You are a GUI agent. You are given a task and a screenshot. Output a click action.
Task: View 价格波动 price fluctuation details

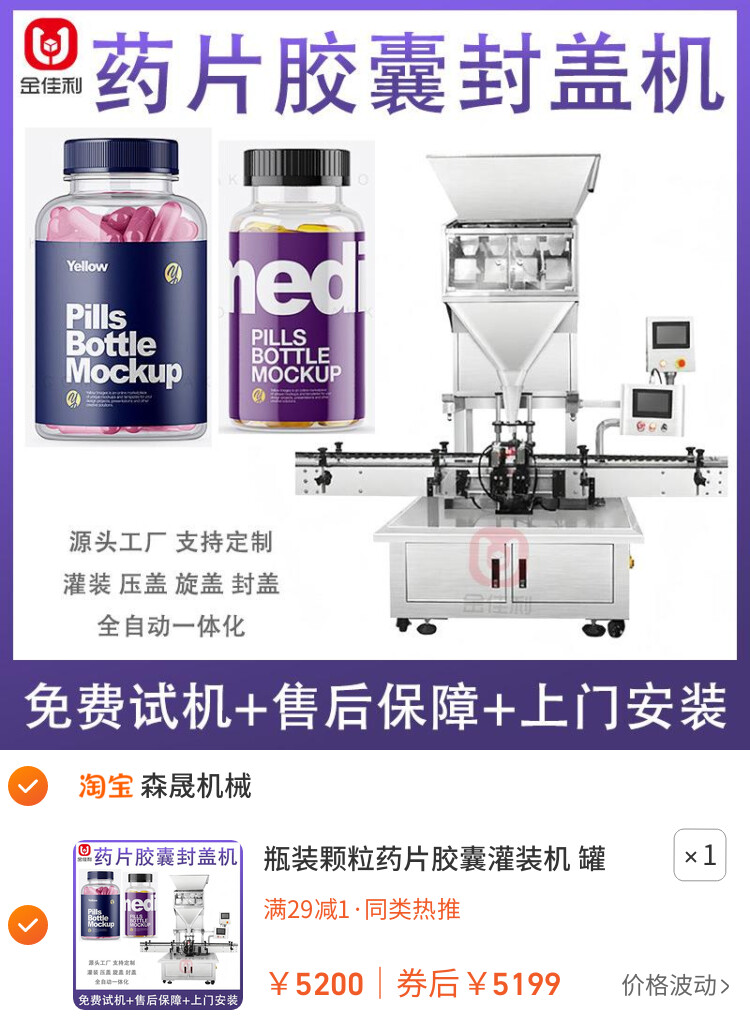click(x=675, y=985)
